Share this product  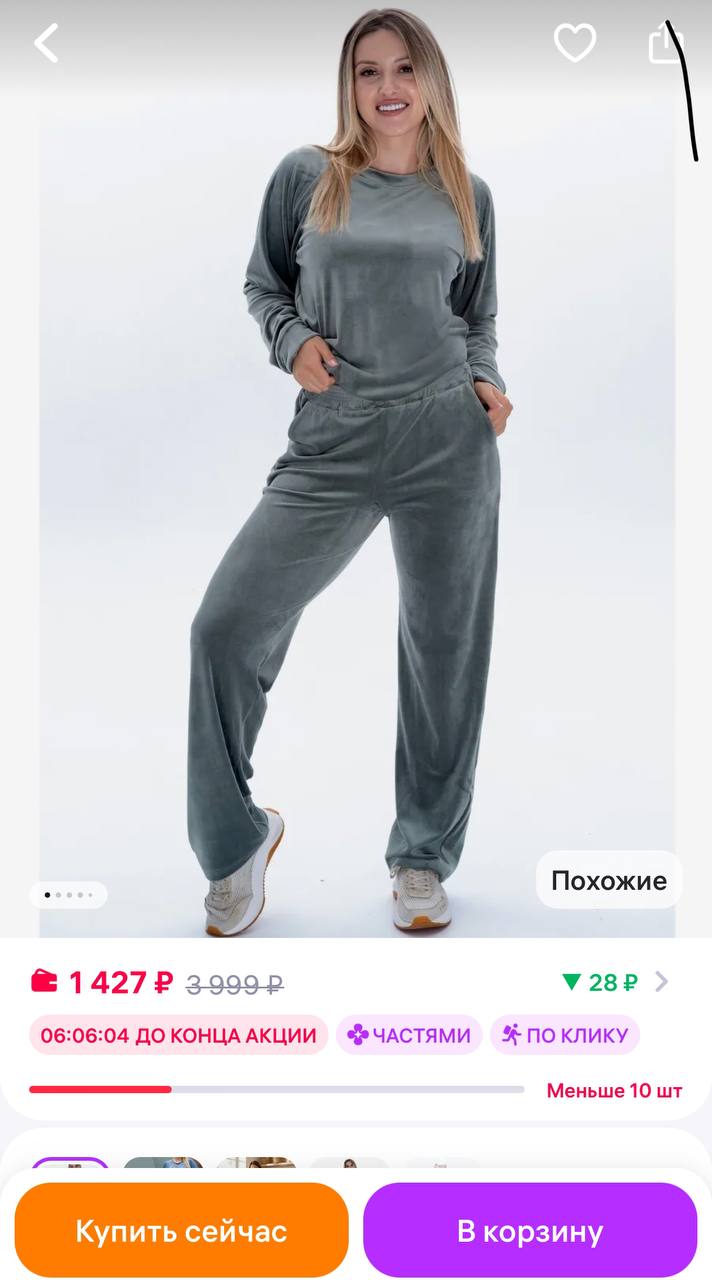tap(665, 43)
